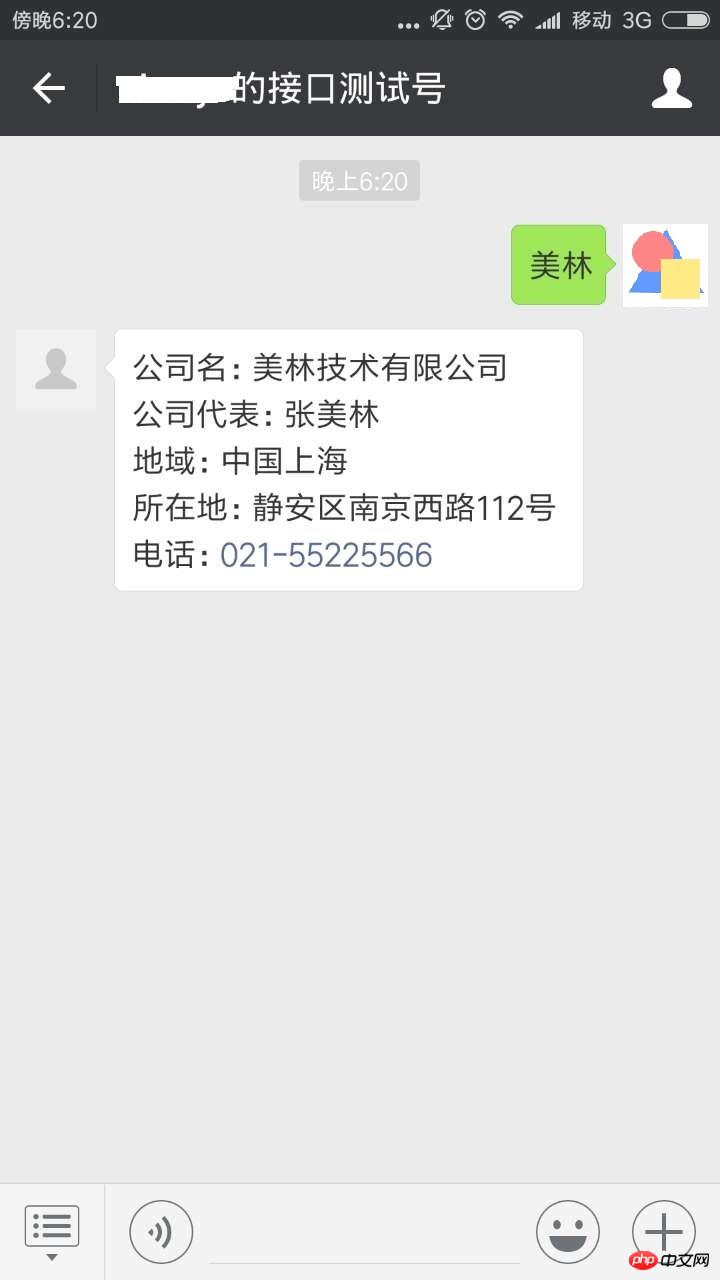Call the phone number 021-55225566
720x1280 pixels.
tap(326, 555)
